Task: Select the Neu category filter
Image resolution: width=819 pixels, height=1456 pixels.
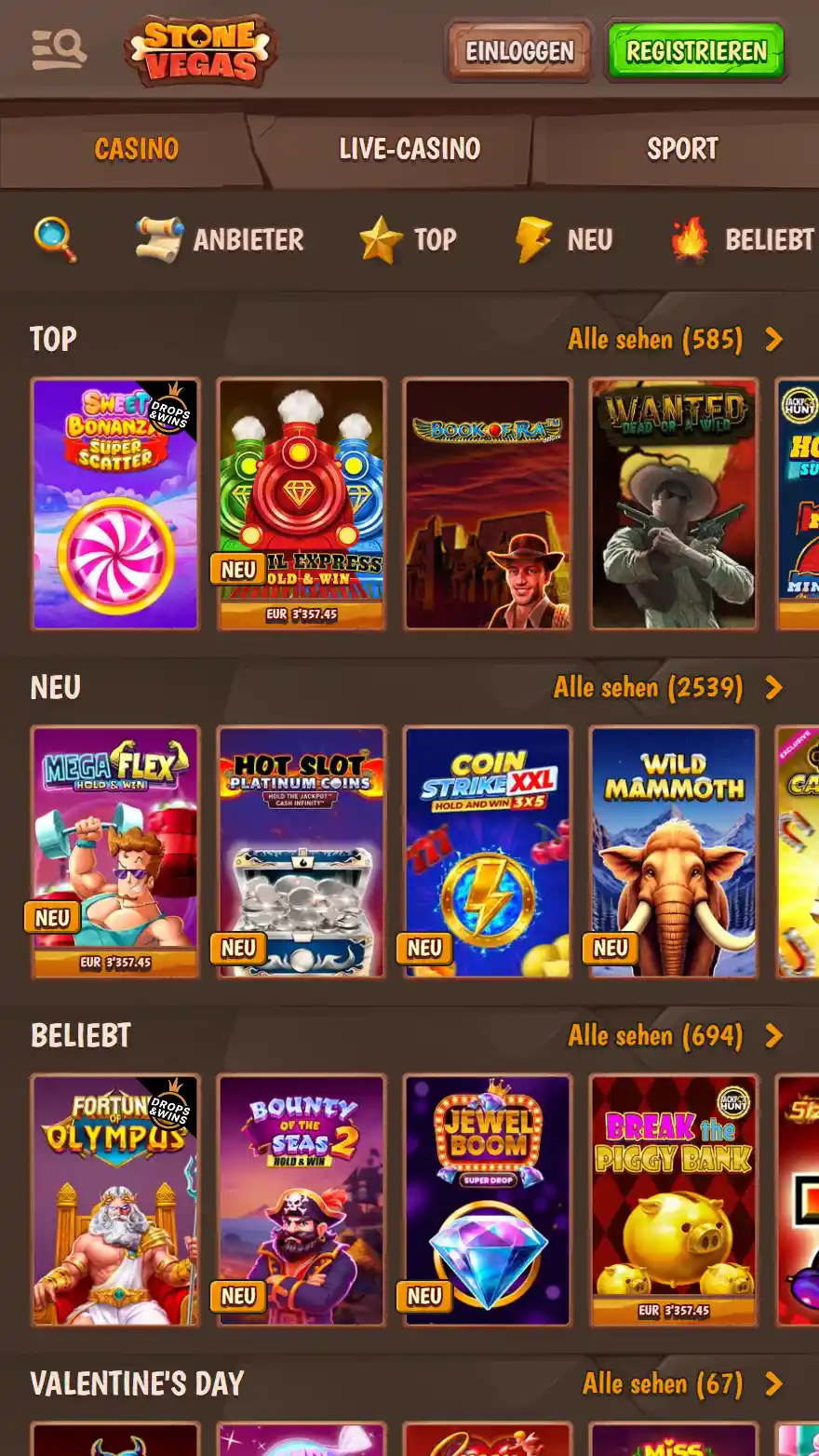Action: (565, 240)
